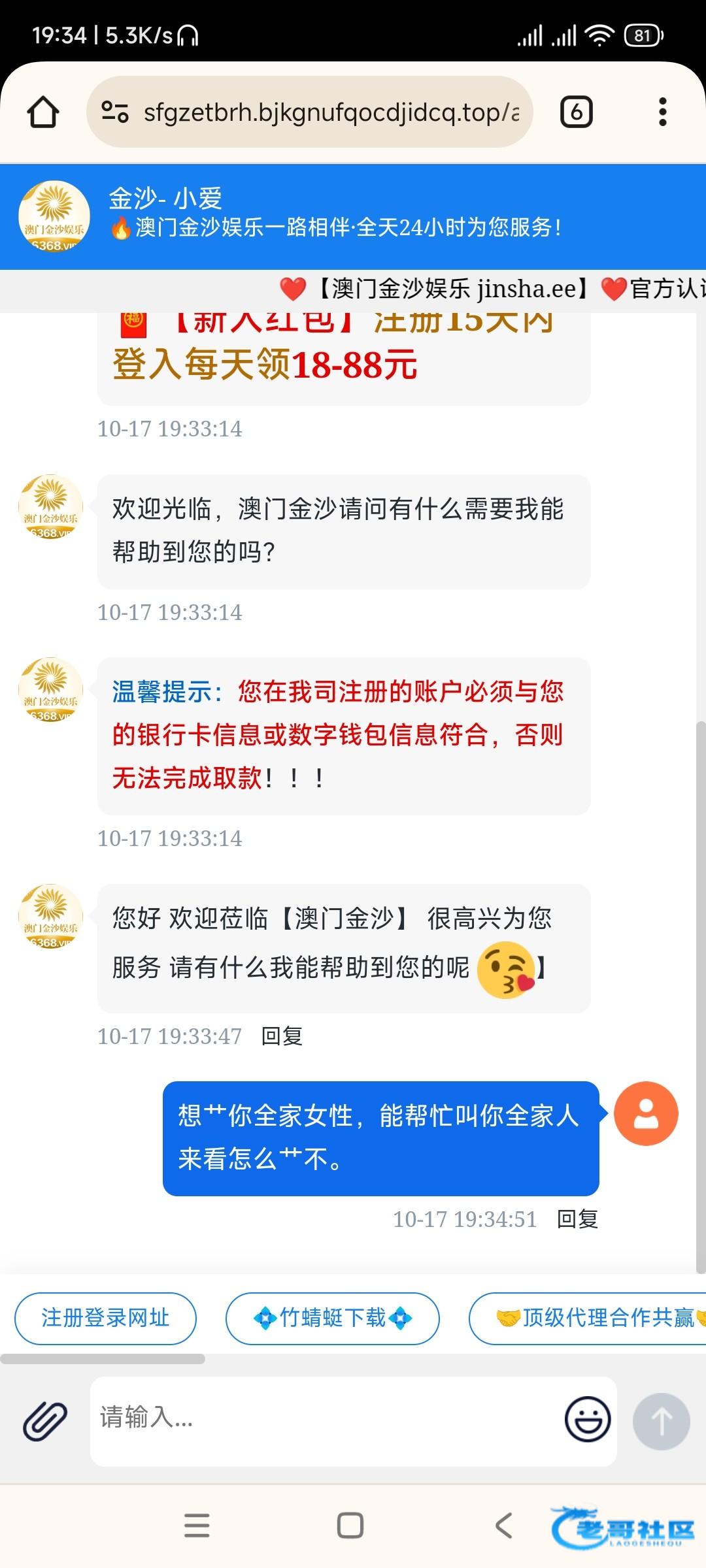This screenshot has height=1568, width=706.
Task: Select the 注册登录网址 quick reply chip
Action: coord(105,1318)
